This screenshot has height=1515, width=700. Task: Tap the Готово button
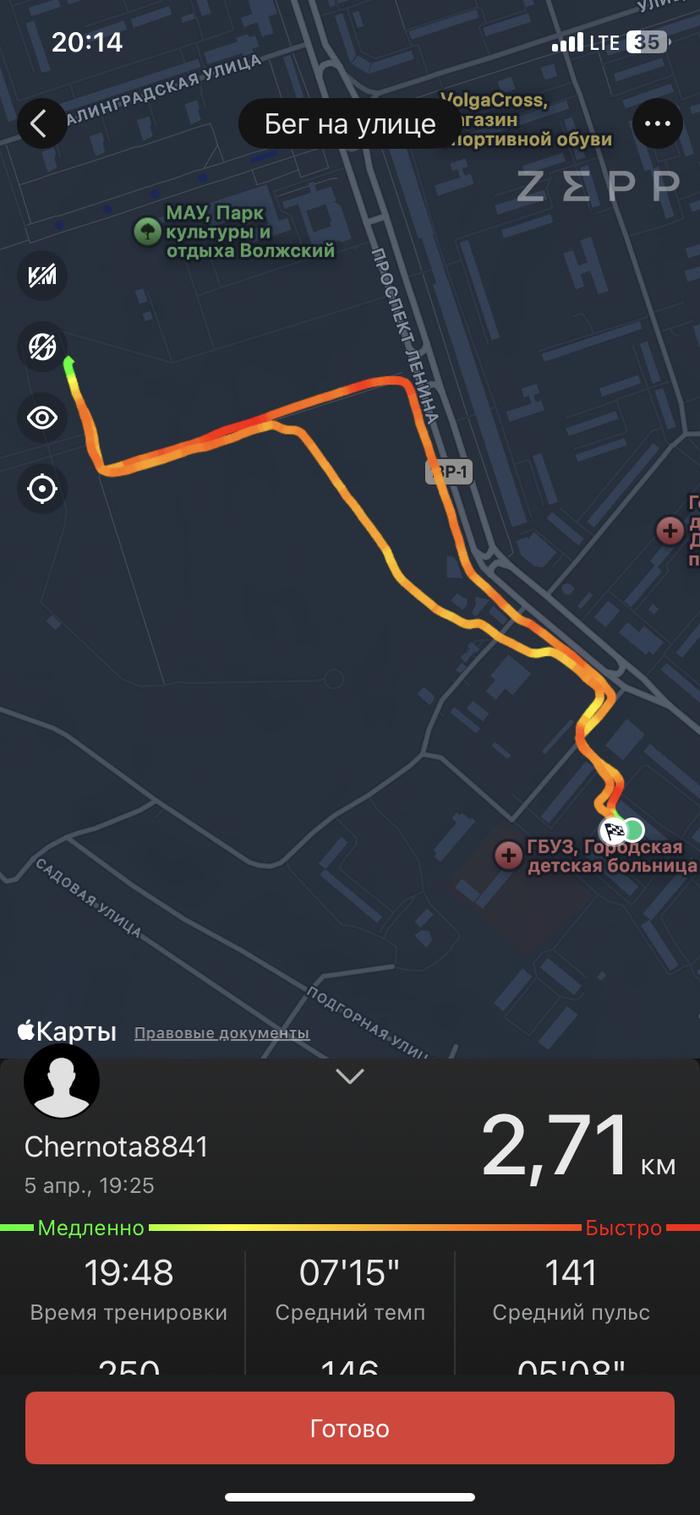(x=350, y=1428)
